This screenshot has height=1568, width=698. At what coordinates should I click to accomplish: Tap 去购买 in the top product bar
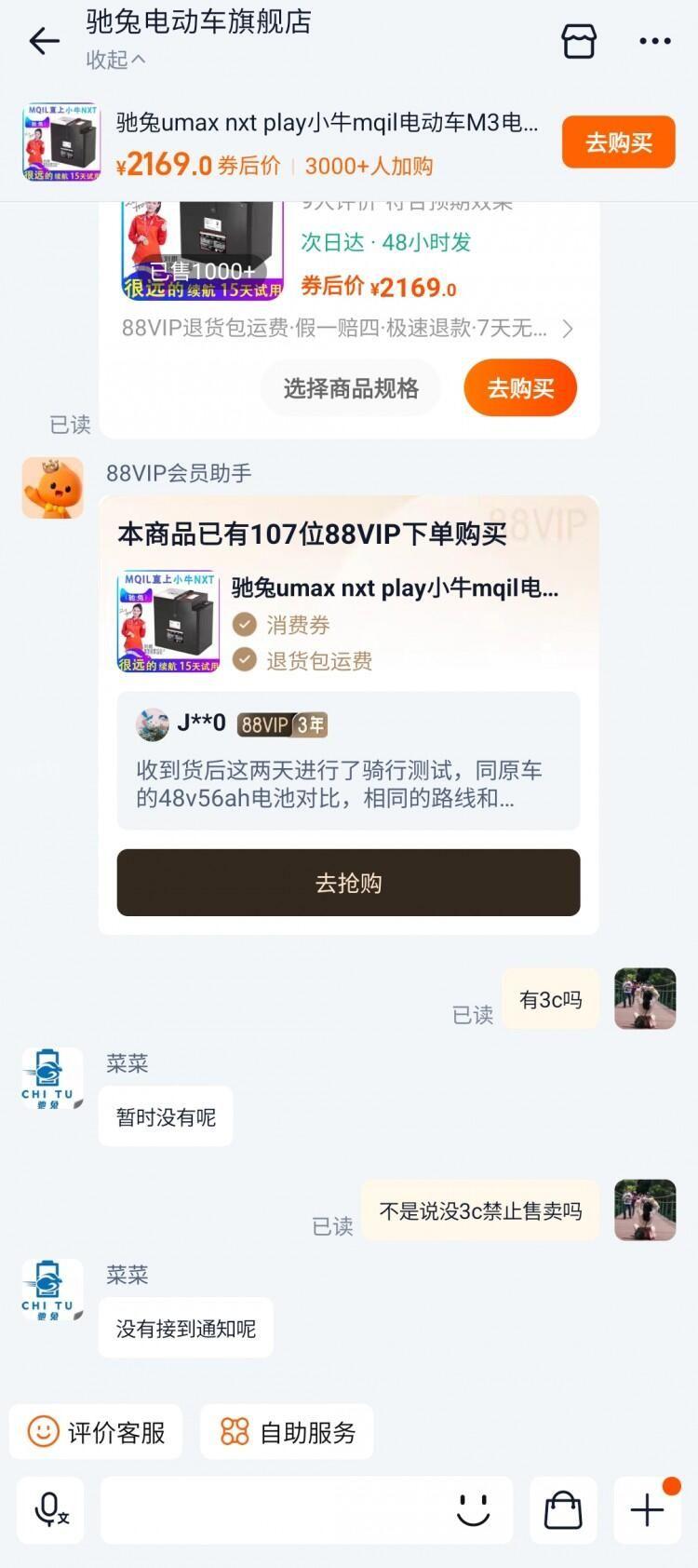[x=618, y=142]
